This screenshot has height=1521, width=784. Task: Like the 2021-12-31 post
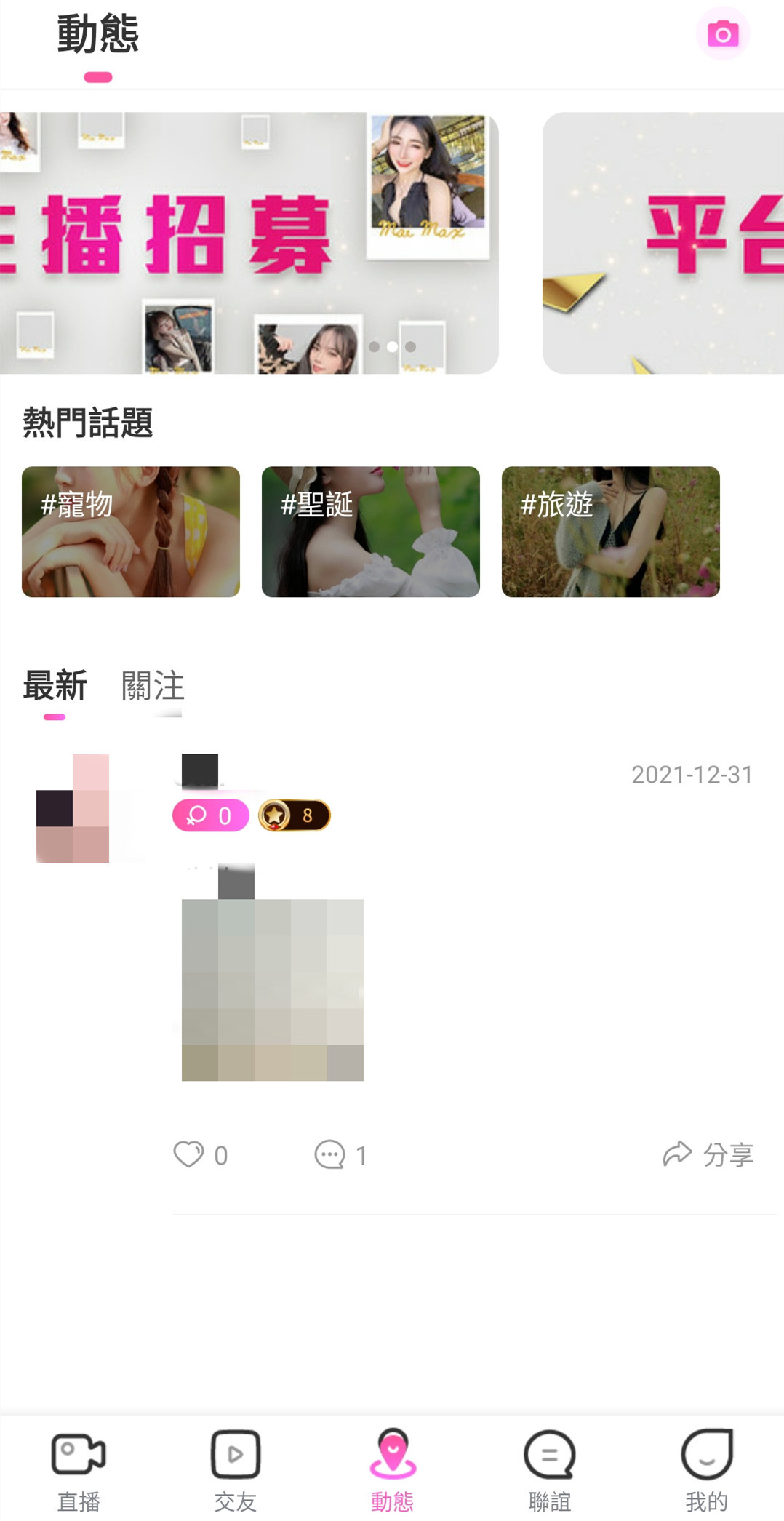[201, 1154]
